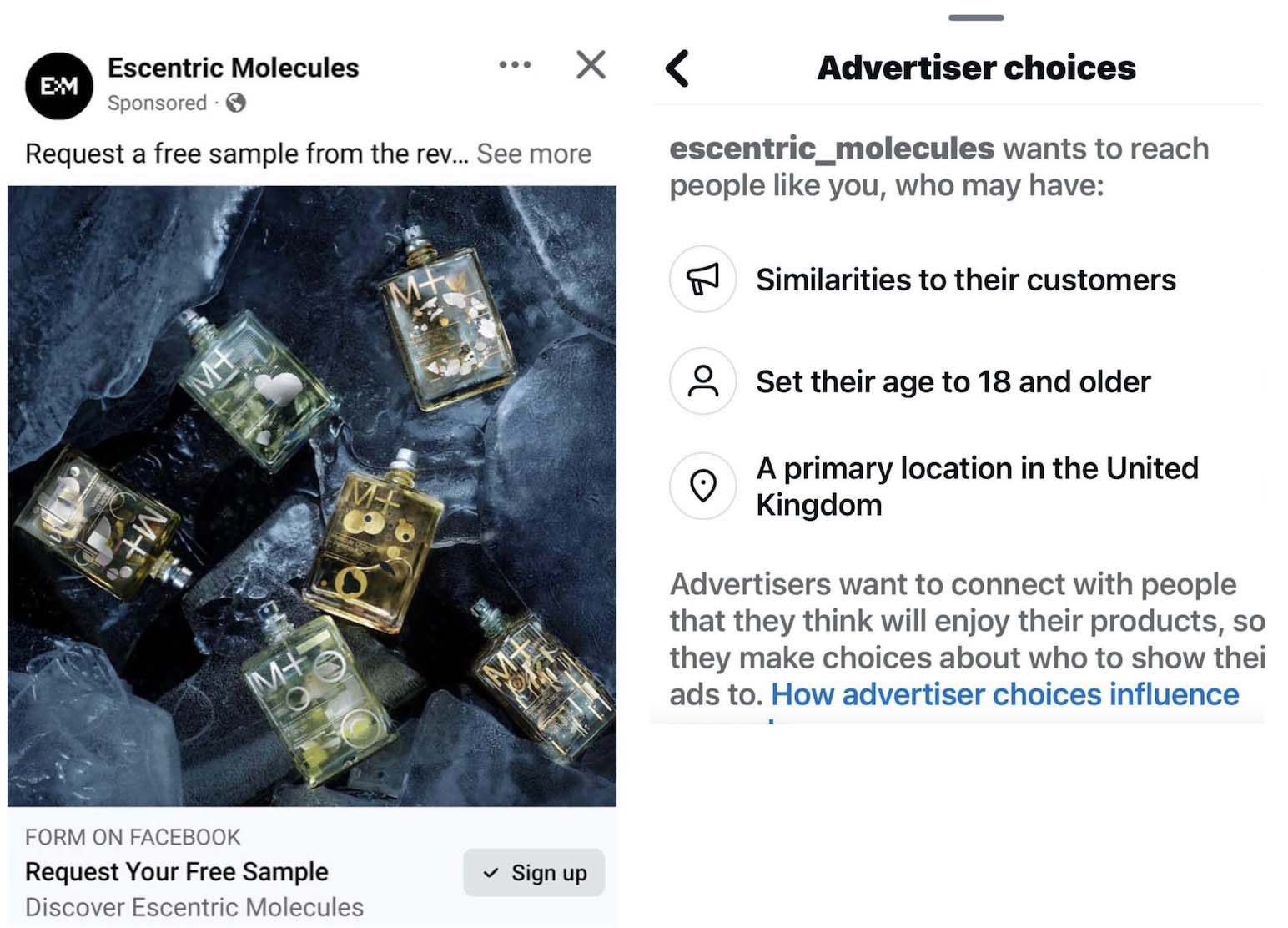Go back from Advertiser choices
The image size is (1288, 928).
(x=678, y=68)
